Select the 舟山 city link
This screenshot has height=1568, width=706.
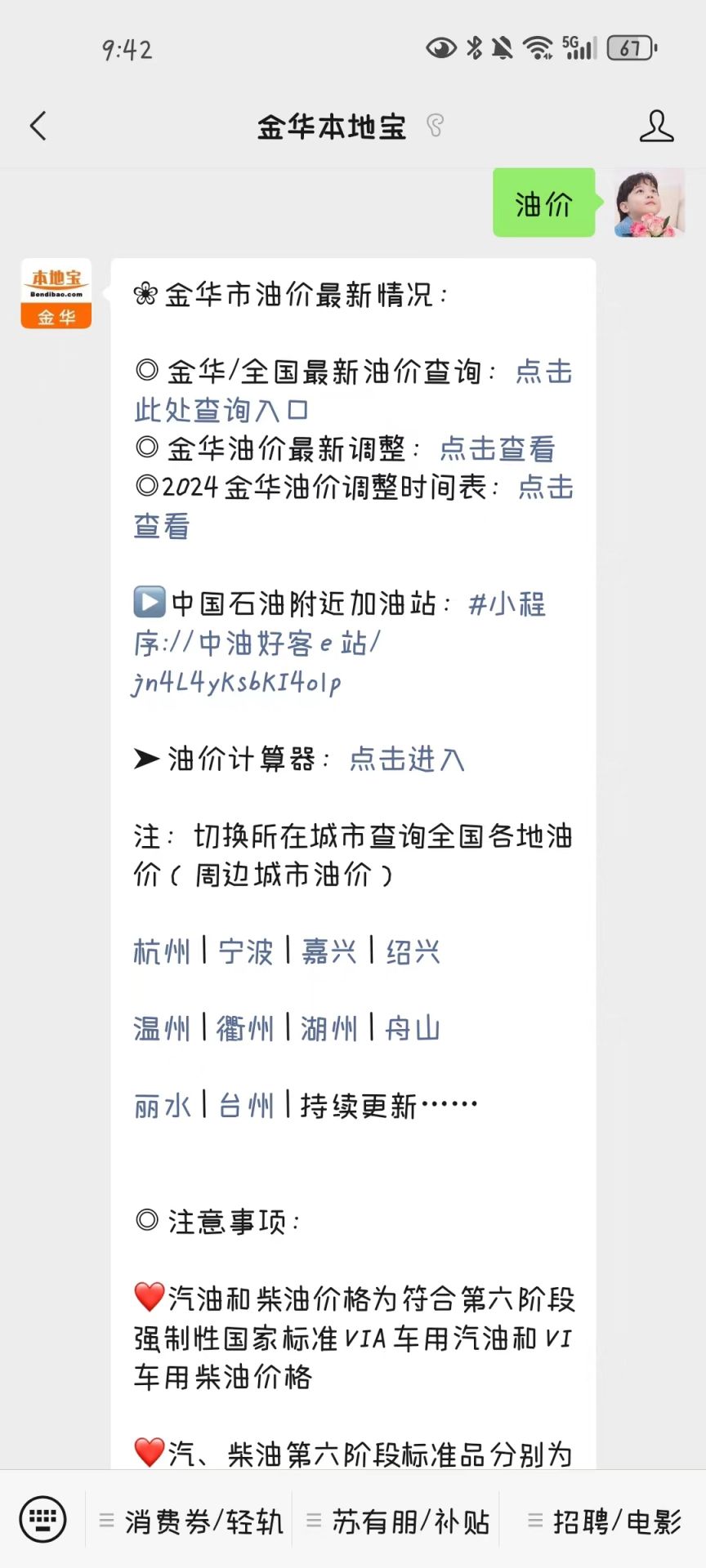(x=413, y=1029)
